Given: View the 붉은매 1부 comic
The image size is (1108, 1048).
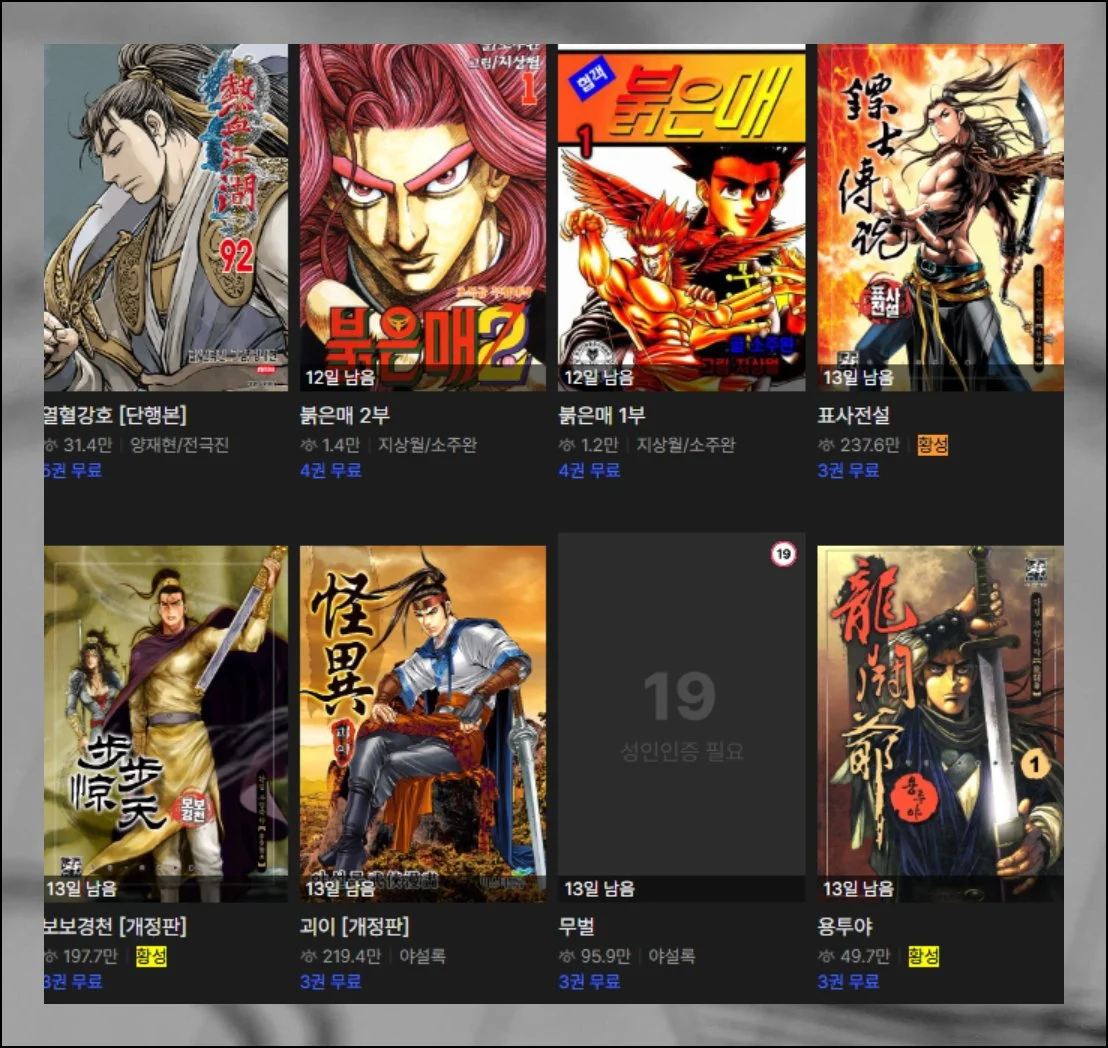Looking at the screenshot, I should coord(681,218).
